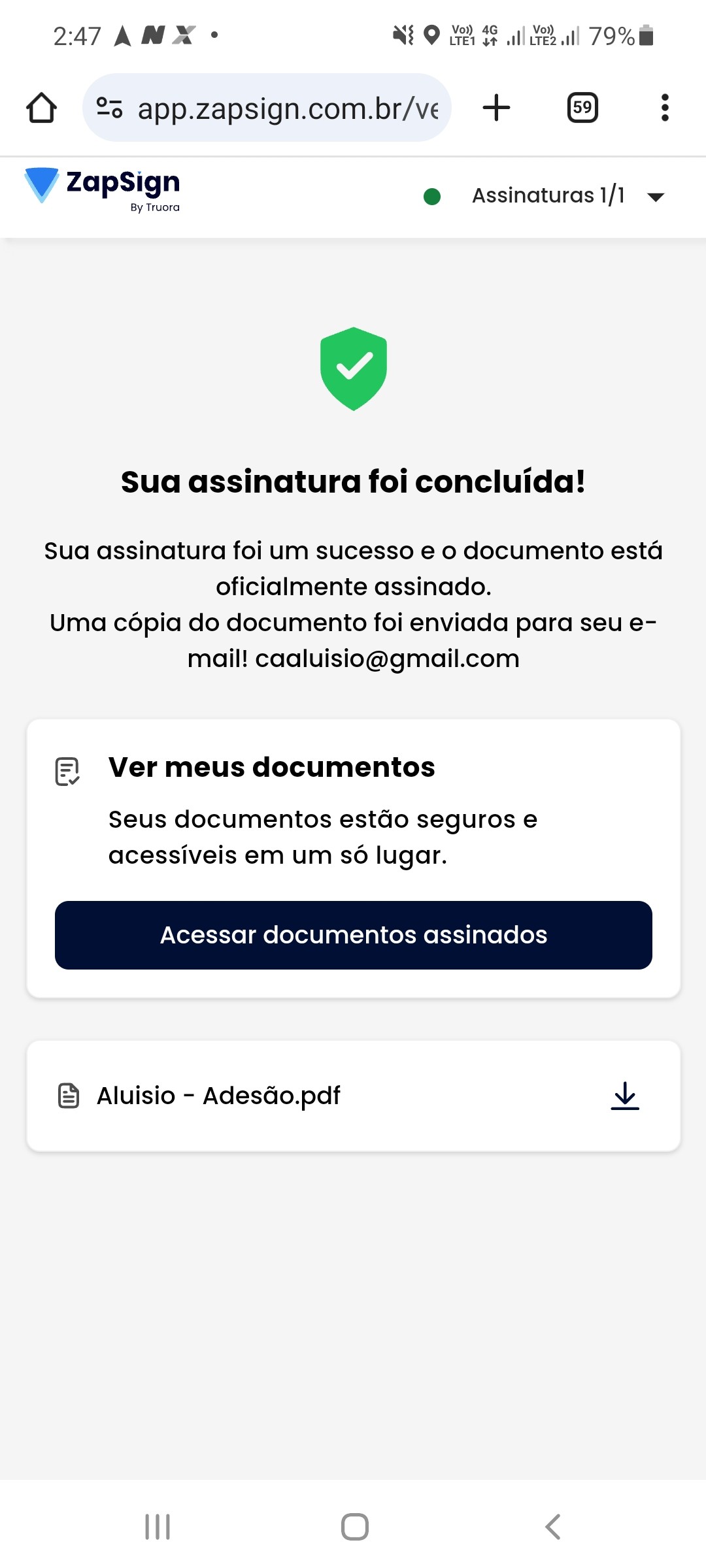Tap Acessar documentos assinados button
This screenshot has width=706, height=1568.
coord(353,935)
